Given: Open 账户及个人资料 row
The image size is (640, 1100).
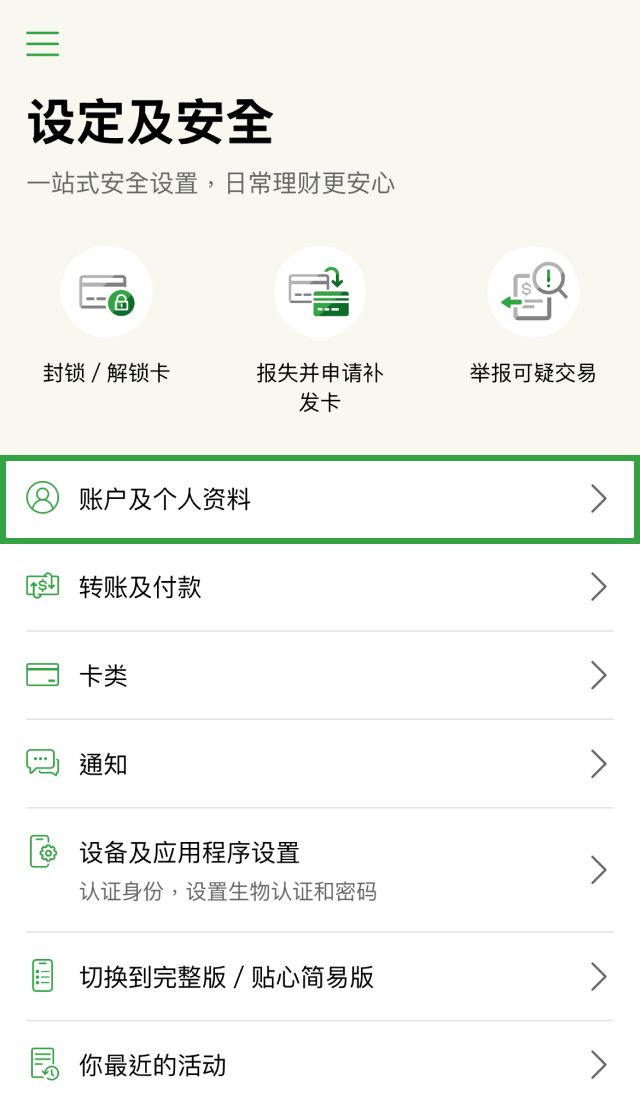Looking at the screenshot, I should 320,499.
